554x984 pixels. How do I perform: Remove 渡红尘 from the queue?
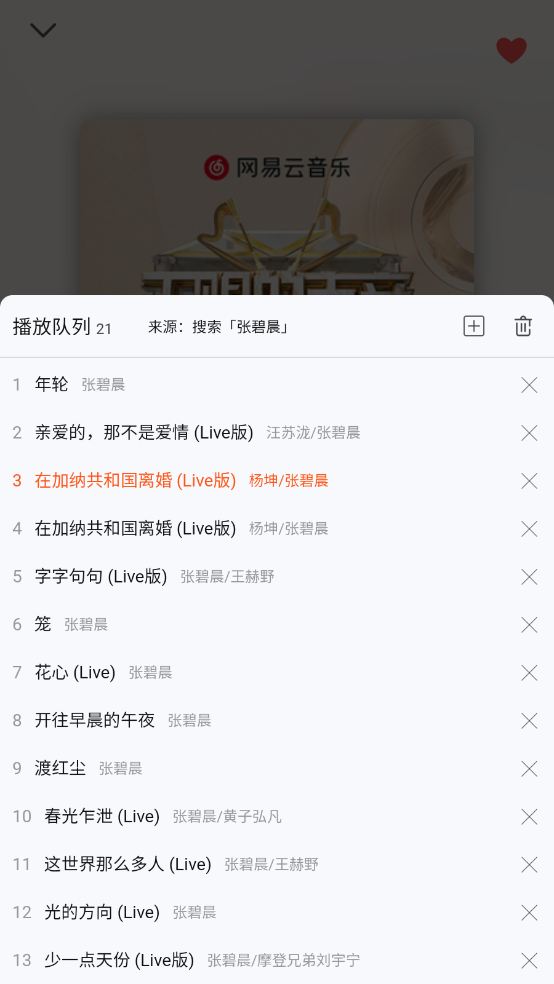click(x=530, y=769)
